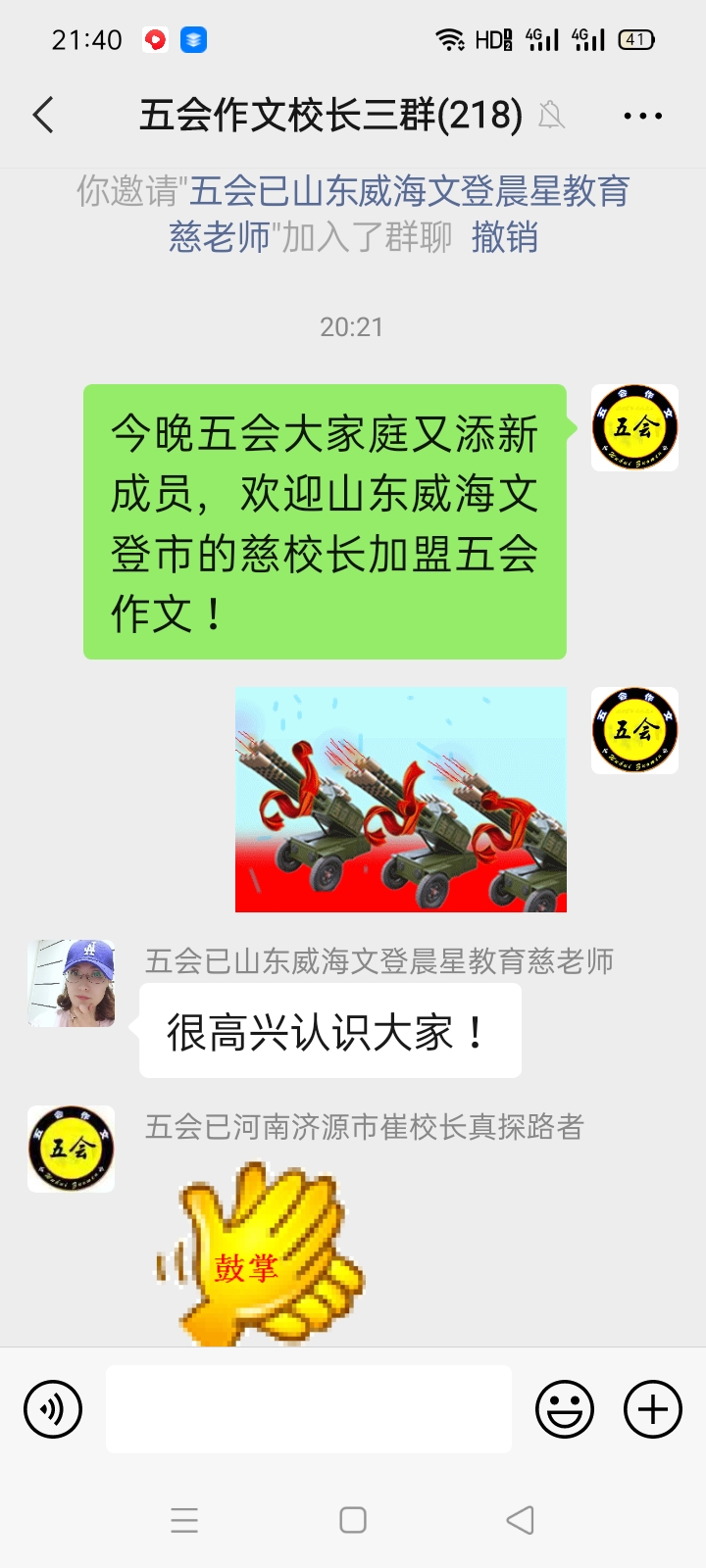Open the celebration cannons image
The width and height of the screenshot is (706, 1568).
(x=400, y=800)
